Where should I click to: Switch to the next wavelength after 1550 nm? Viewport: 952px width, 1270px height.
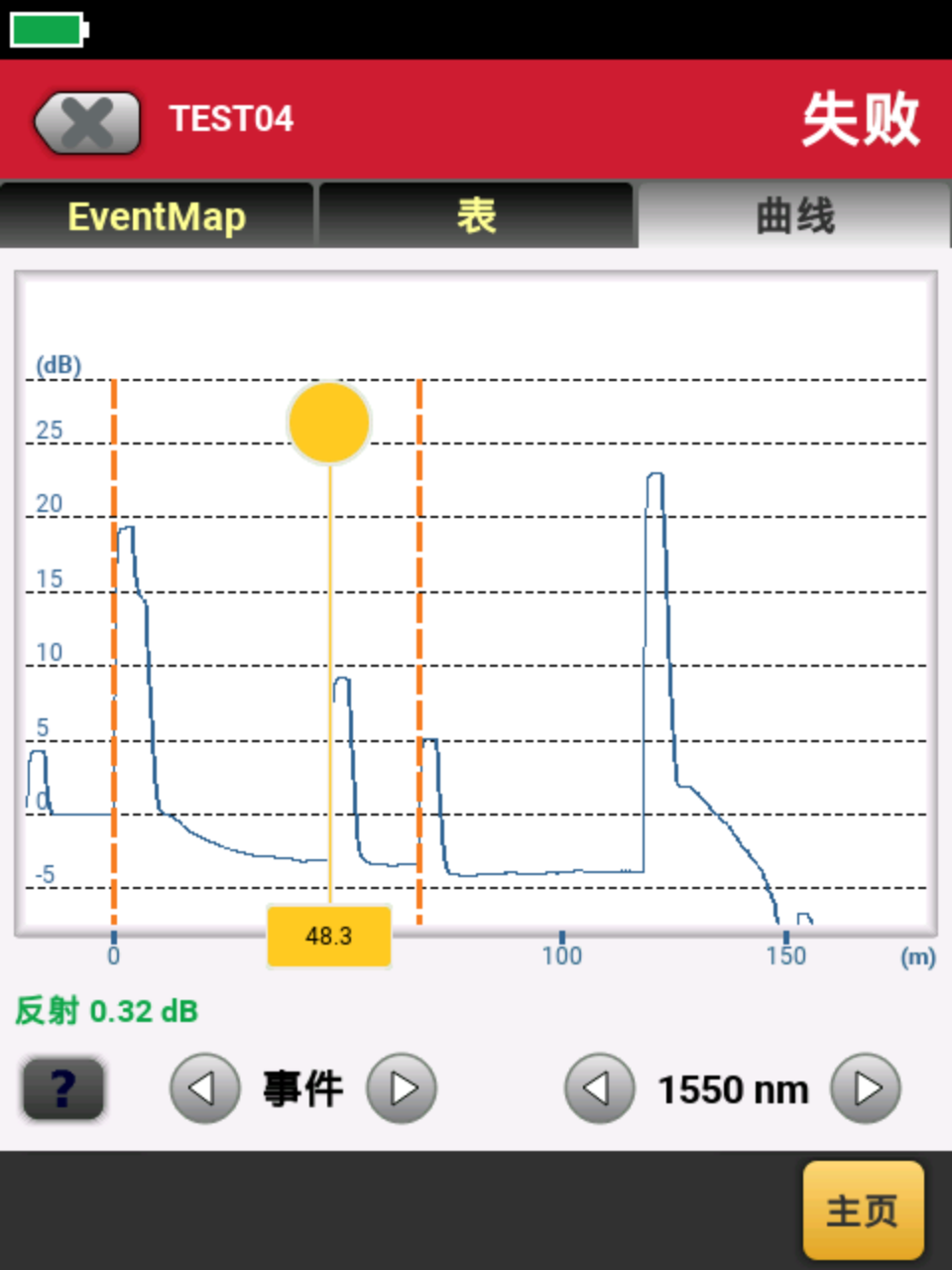point(866,1088)
